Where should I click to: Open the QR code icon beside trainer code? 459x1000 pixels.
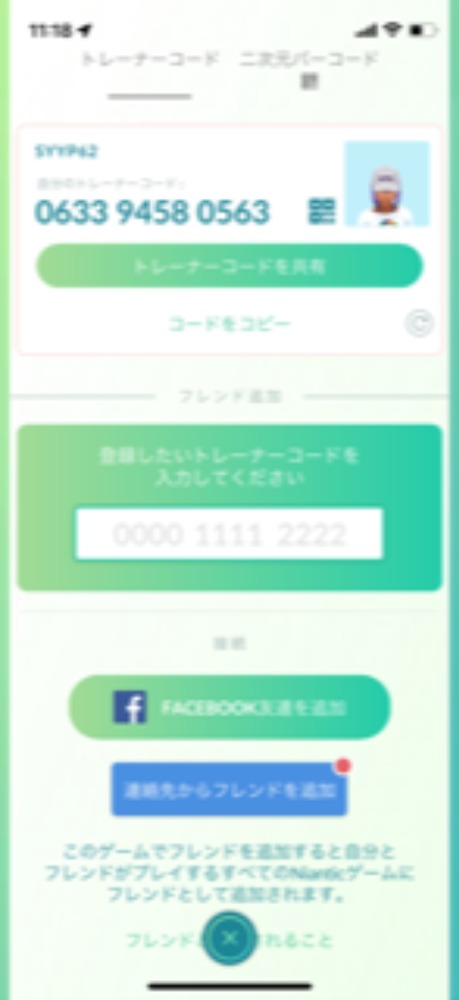(321, 211)
